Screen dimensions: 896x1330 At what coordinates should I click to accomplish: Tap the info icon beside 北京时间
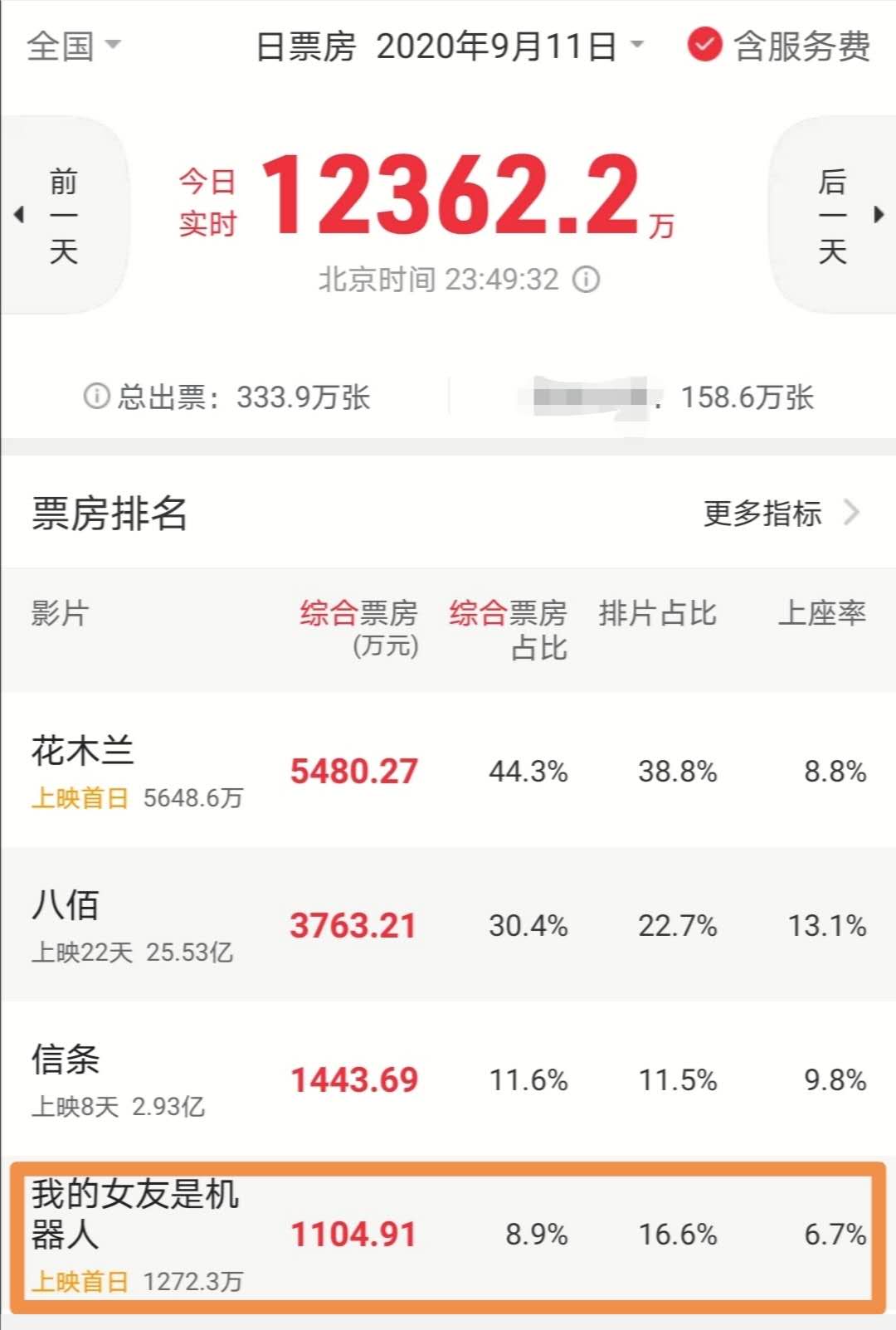tap(587, 280)
